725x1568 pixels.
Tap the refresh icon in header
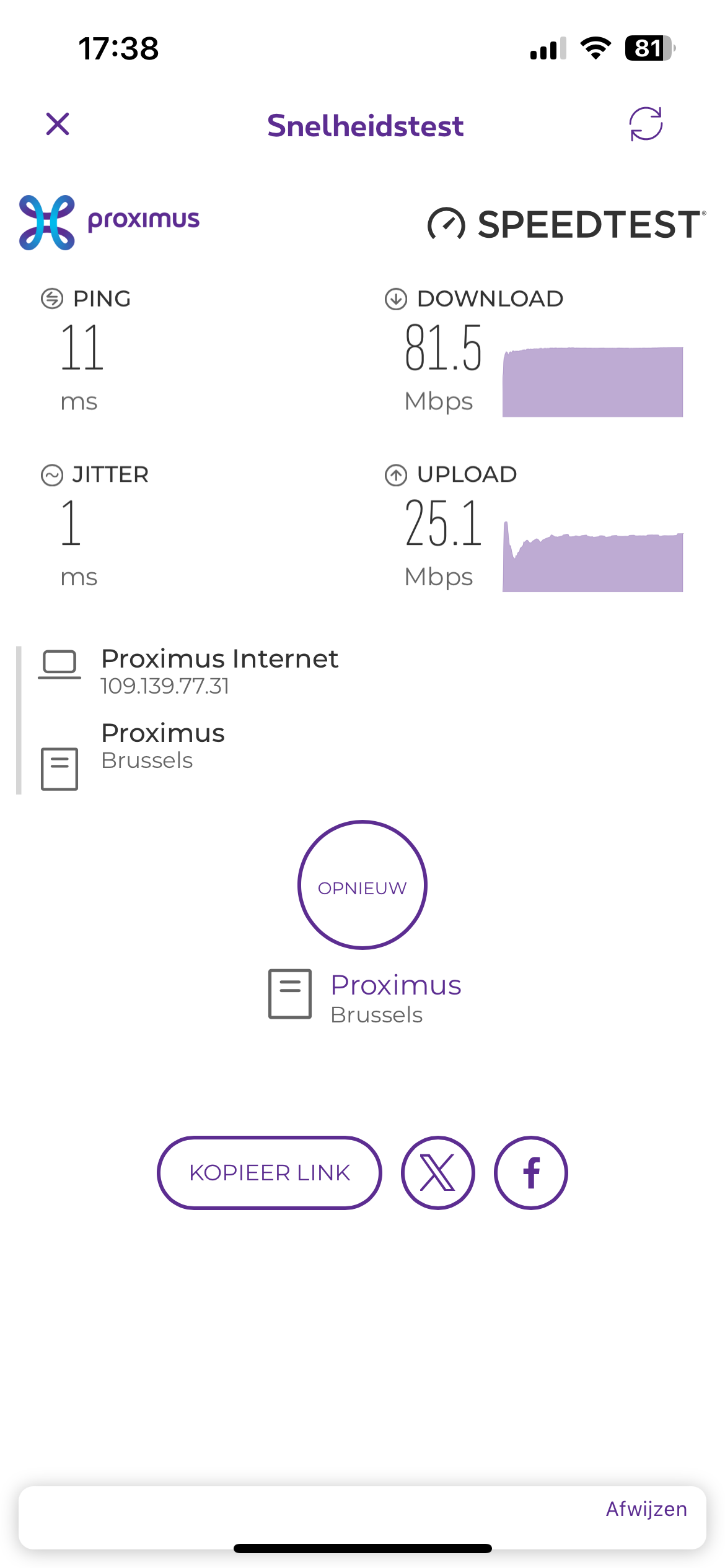click(646, 124)
